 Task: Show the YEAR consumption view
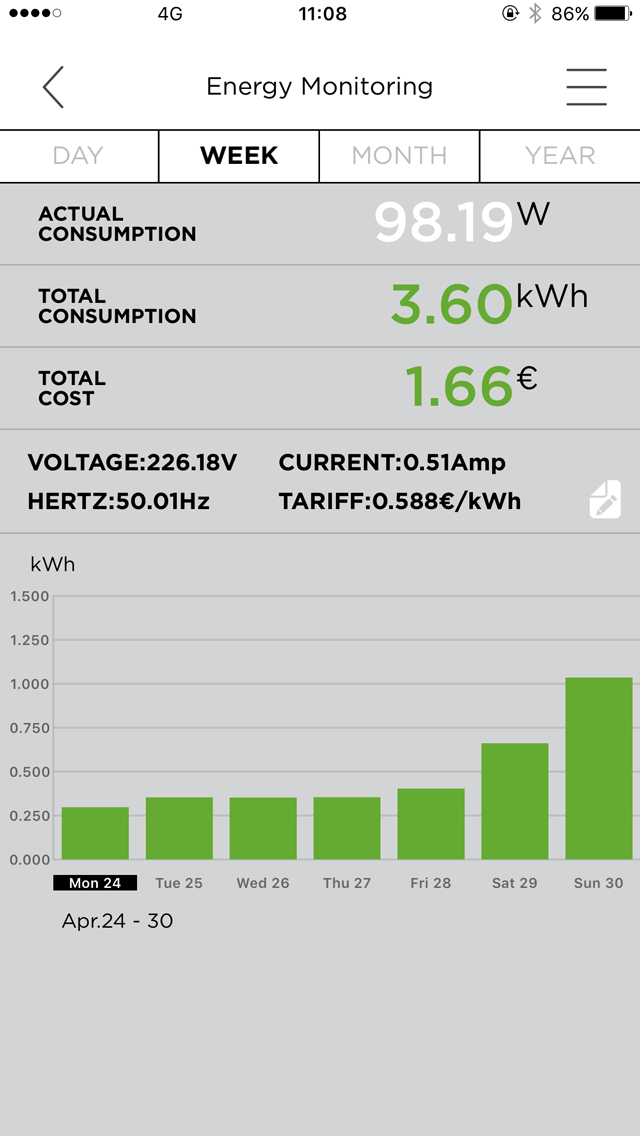560,156
